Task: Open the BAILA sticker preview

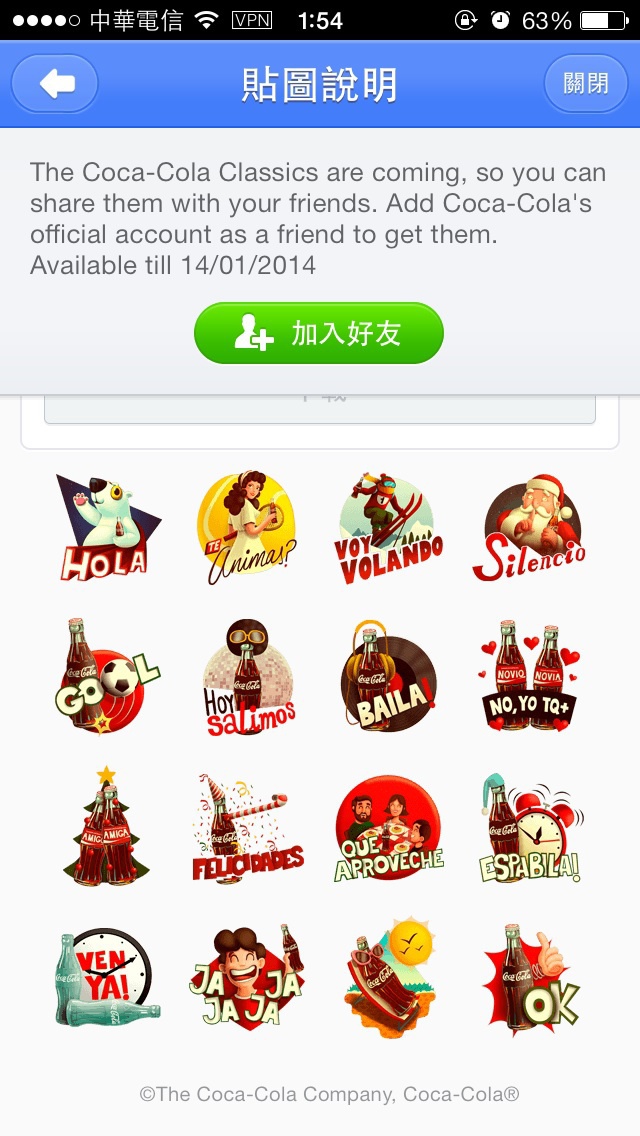Action: click(x=388, y=678)
